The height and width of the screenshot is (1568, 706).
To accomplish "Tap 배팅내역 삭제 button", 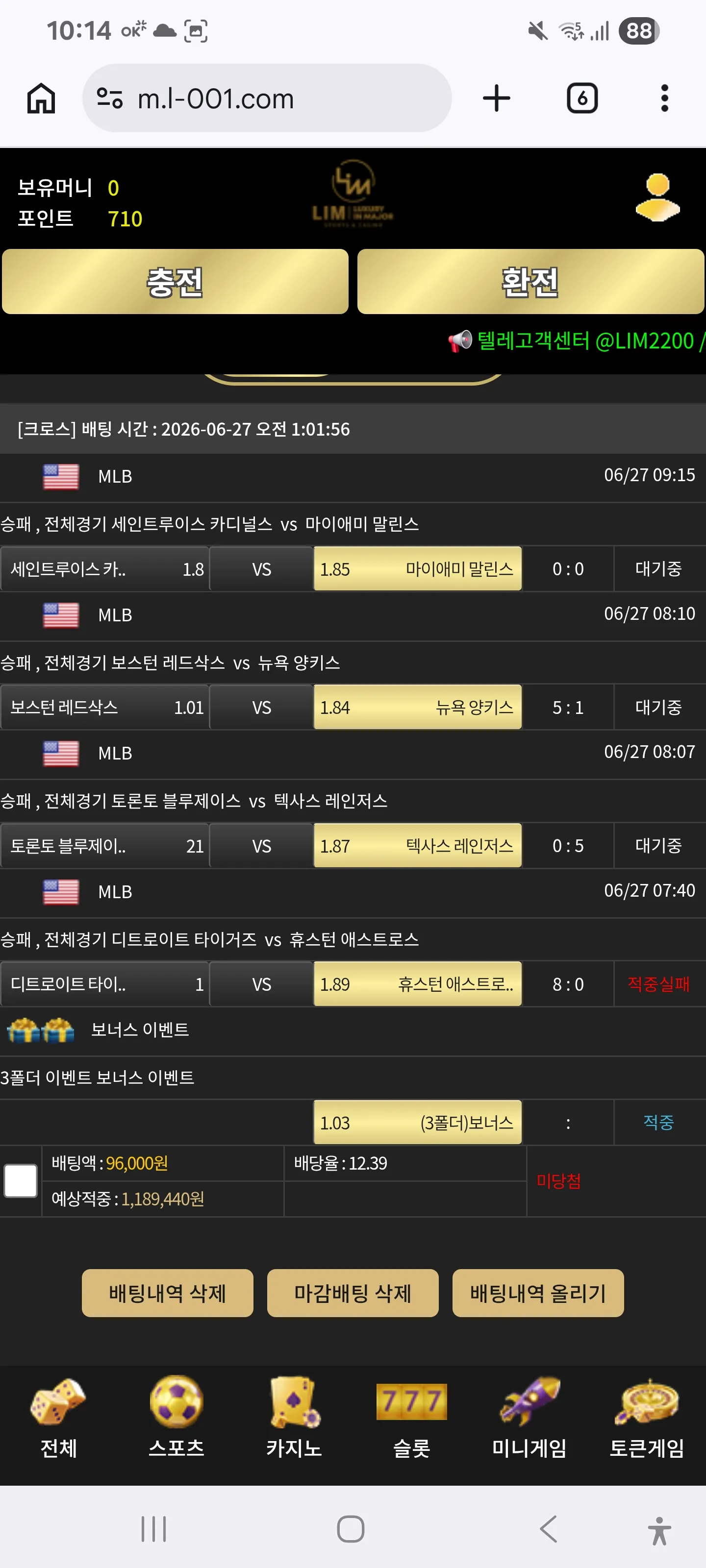I will (x=168, y=1293).
